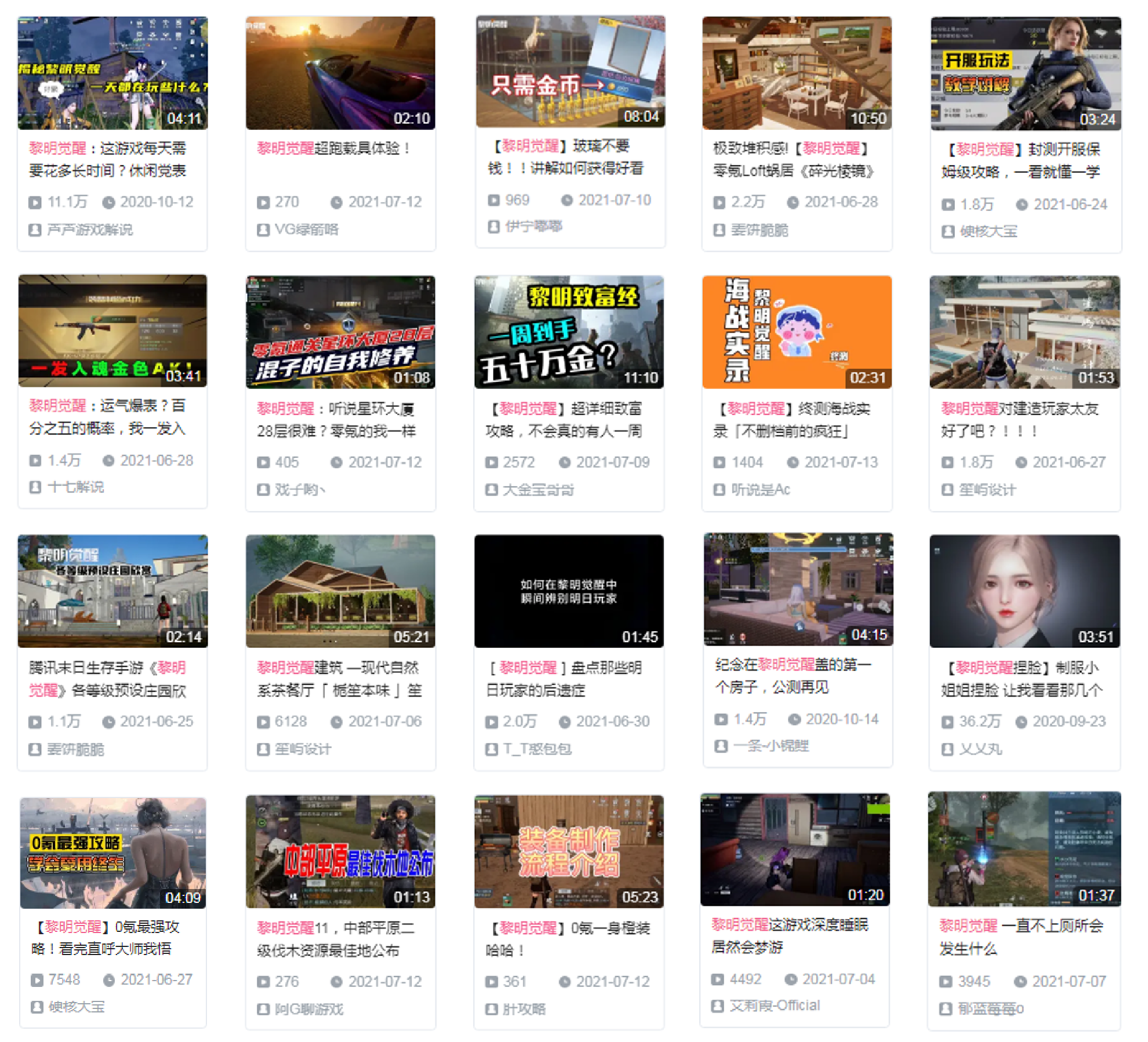The image size is (1148, 1042).
Task: Open the 03:24 closed beta server guide video
Action: coord(1026,74)
